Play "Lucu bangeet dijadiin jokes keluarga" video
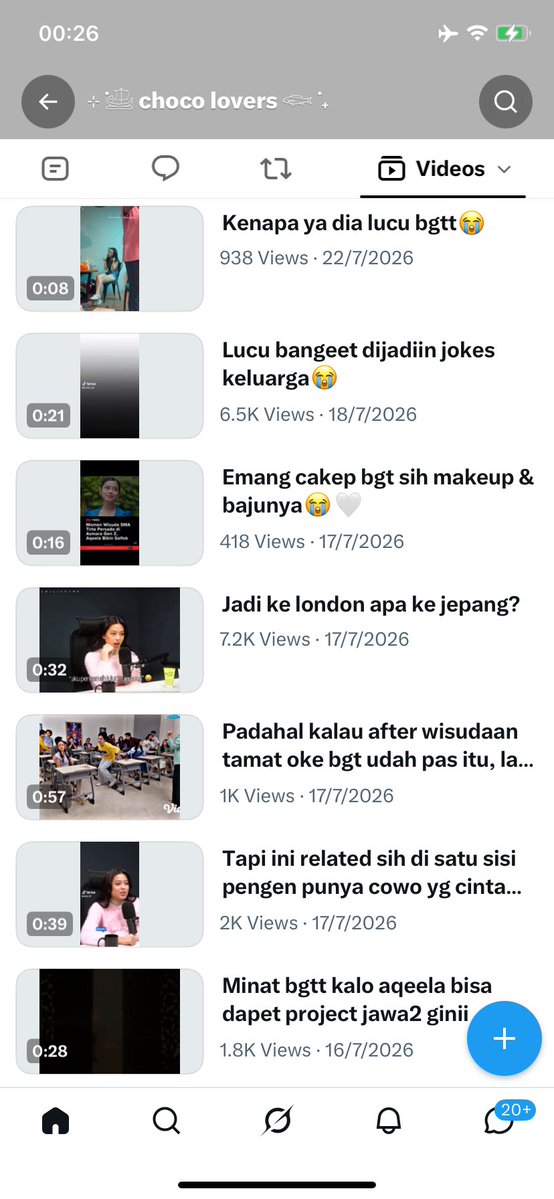This screenshot has height=1199, width=554. (277, 385)
